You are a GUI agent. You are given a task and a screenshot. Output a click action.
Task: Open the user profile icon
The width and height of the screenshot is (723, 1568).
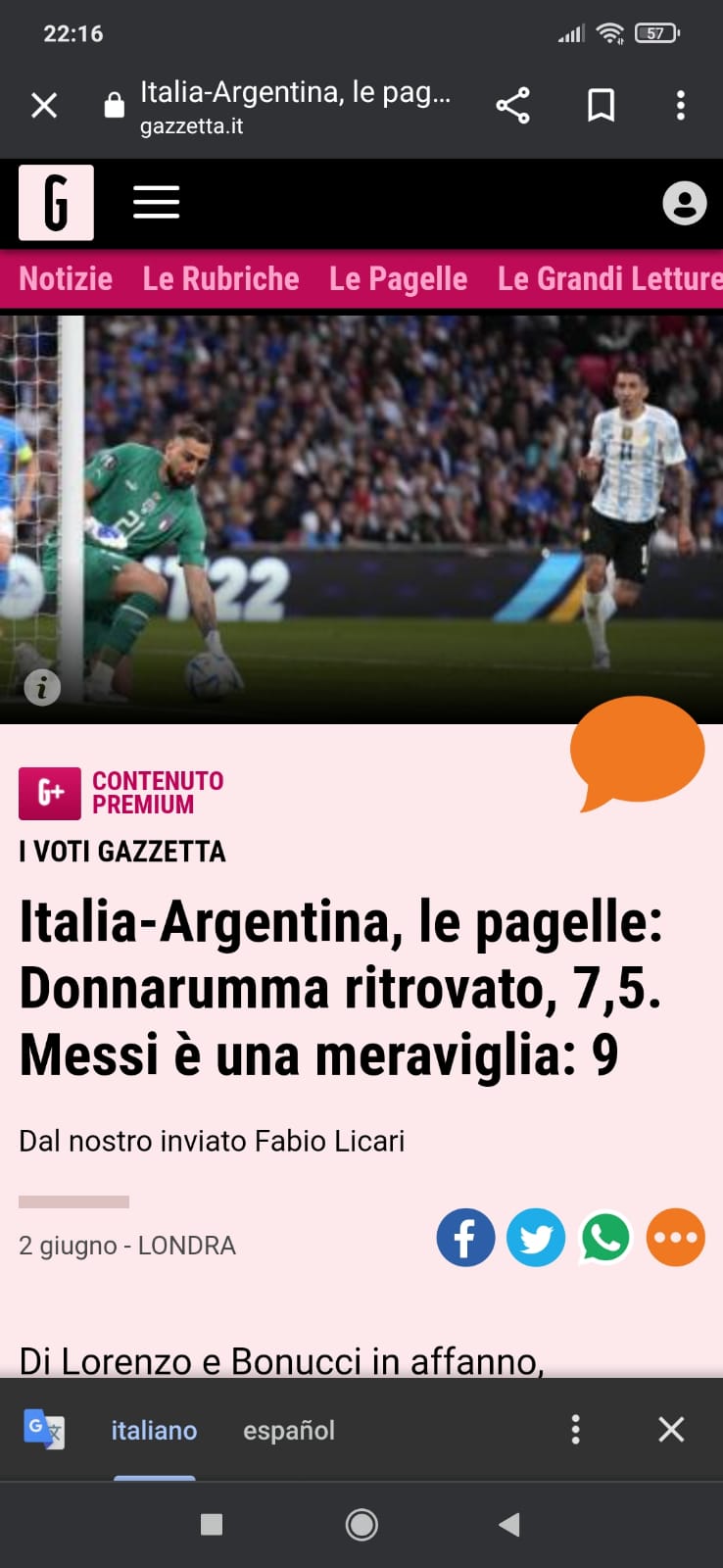pyautogui.click(x=684, y=203)
